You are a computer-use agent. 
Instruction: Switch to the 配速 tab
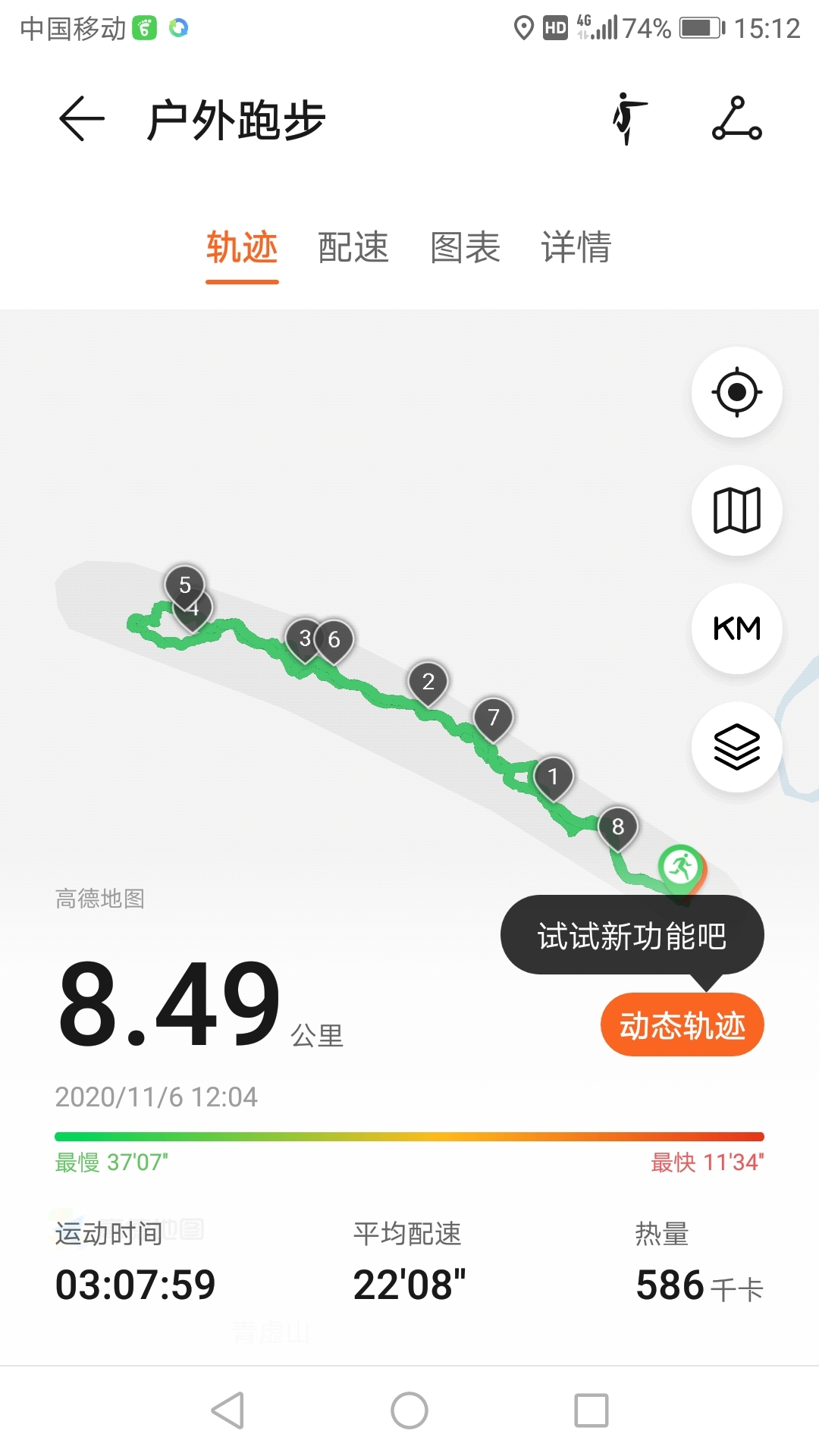pos(353,248)
